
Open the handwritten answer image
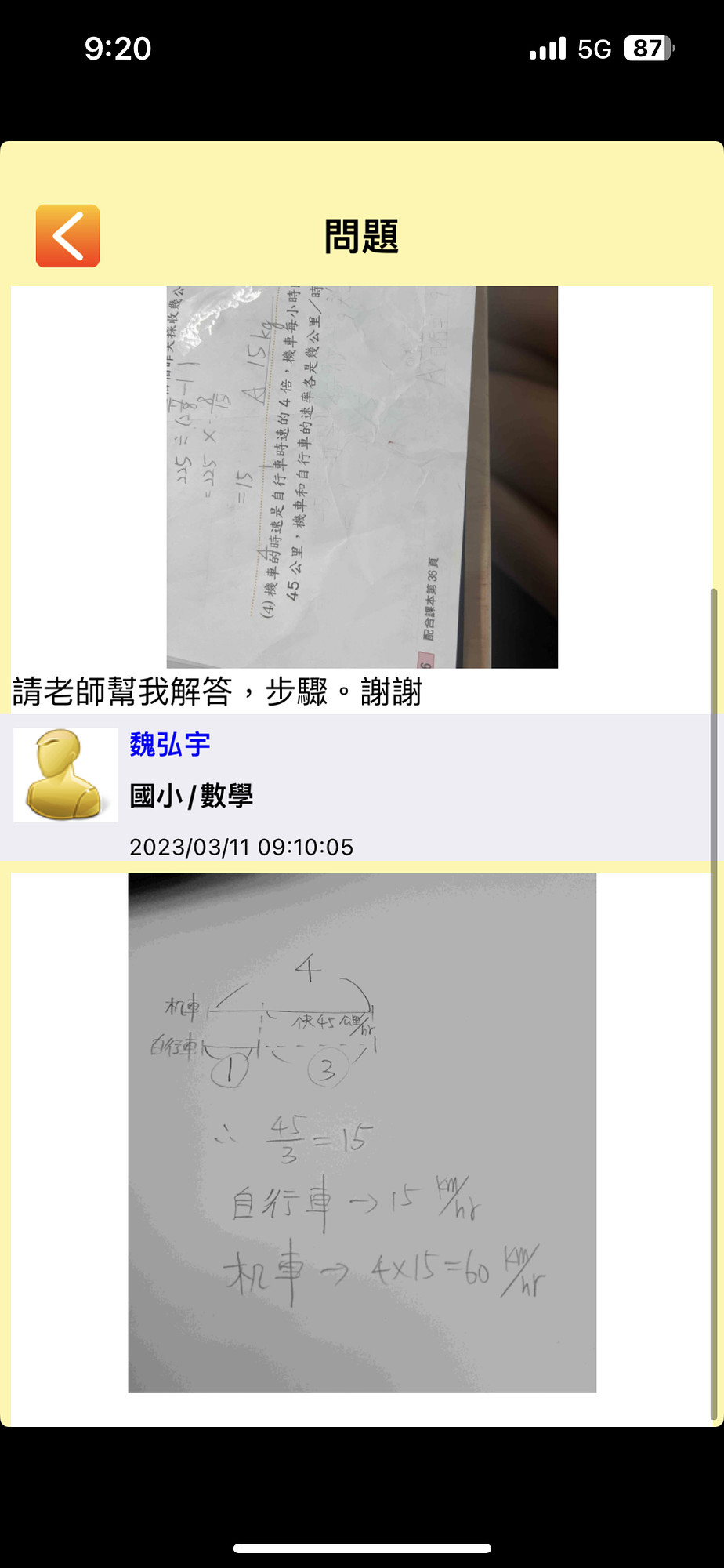361,1132
